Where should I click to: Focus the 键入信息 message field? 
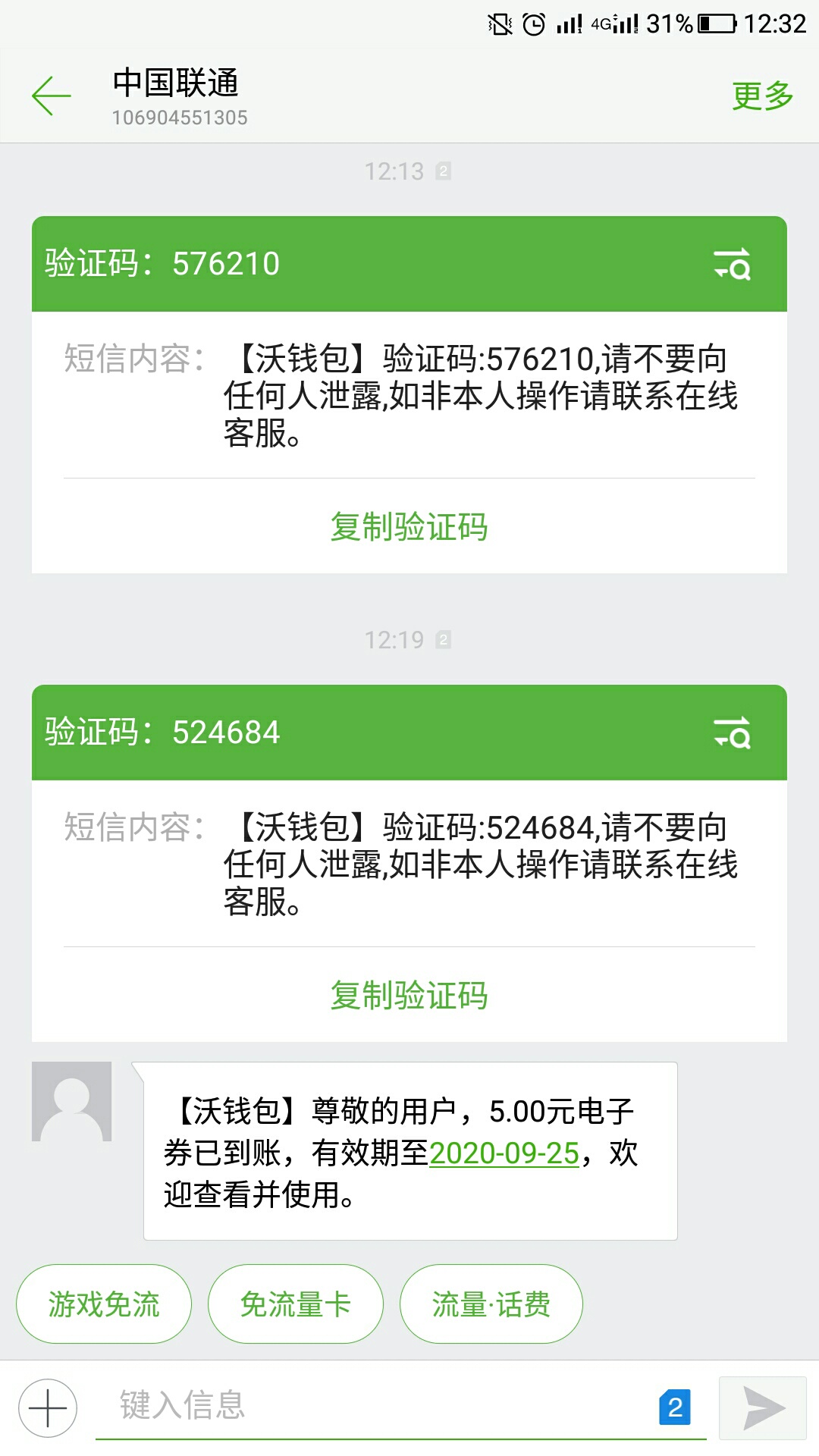coord(375,1406)
